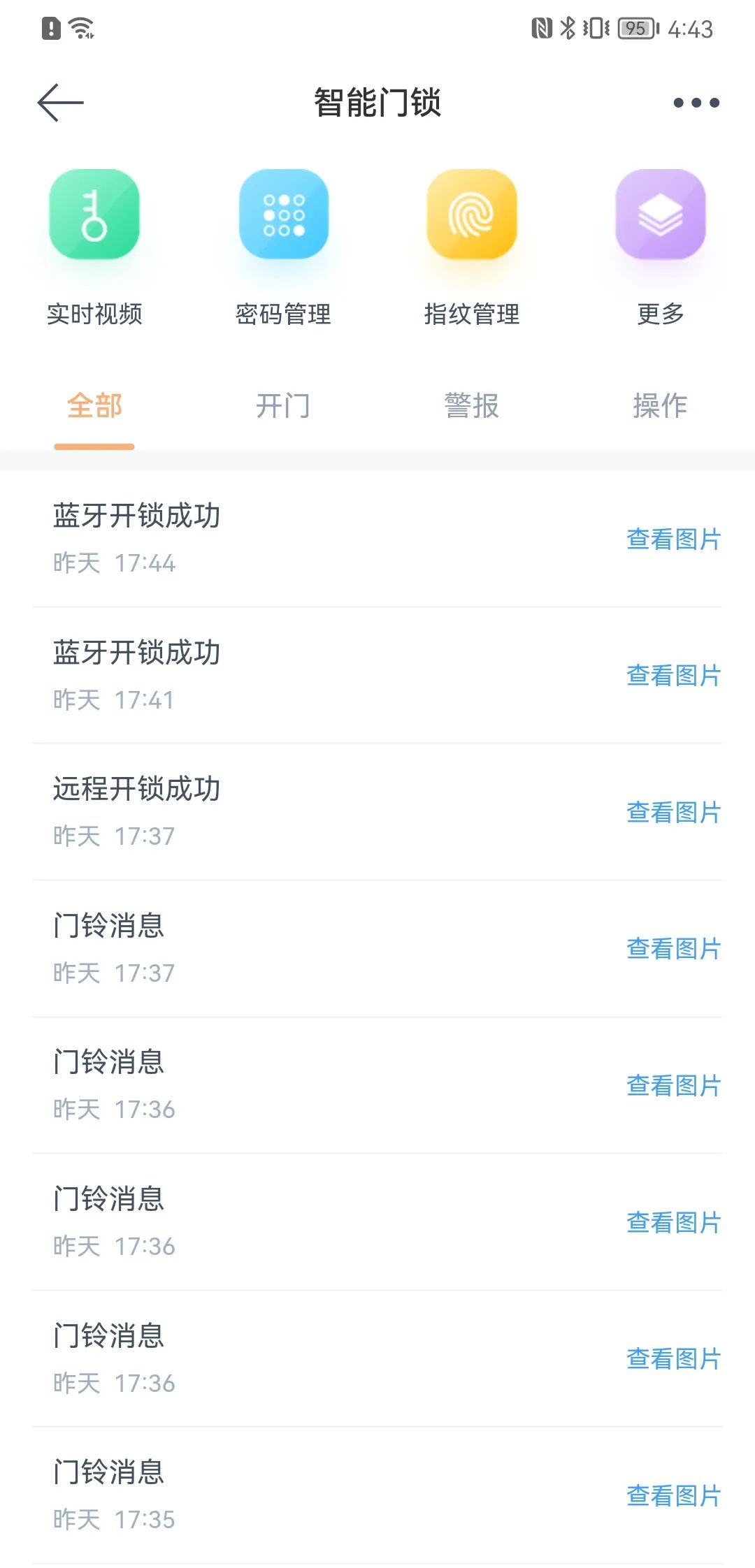View picture for 17:37 门铃消息

point(673,948)
